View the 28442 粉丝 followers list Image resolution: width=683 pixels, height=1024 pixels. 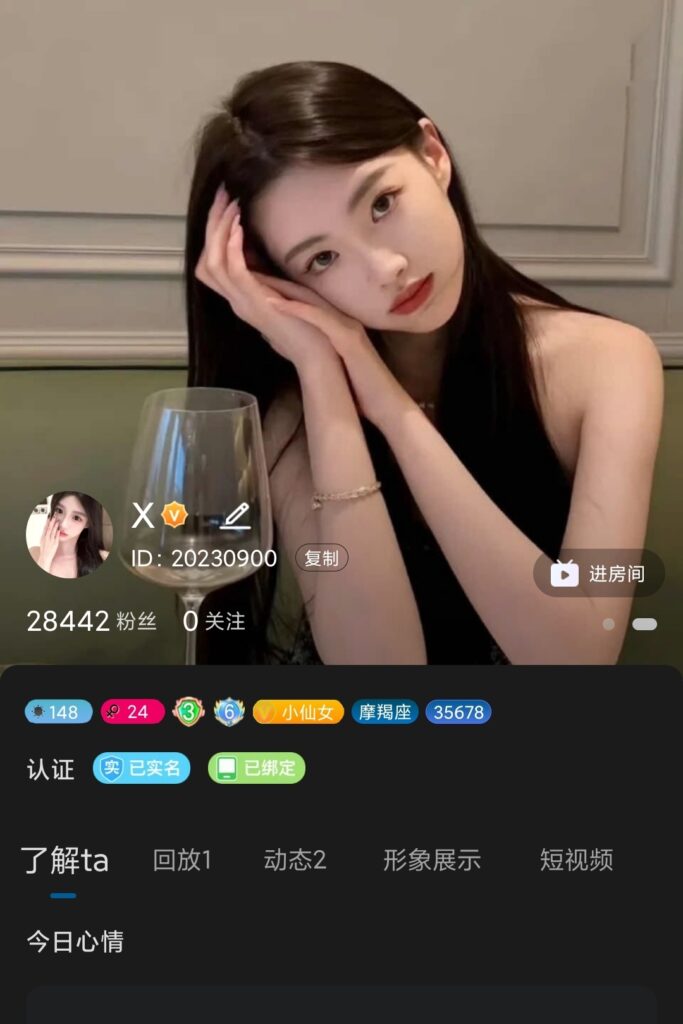pyautogui.click(x=91, y=621)
